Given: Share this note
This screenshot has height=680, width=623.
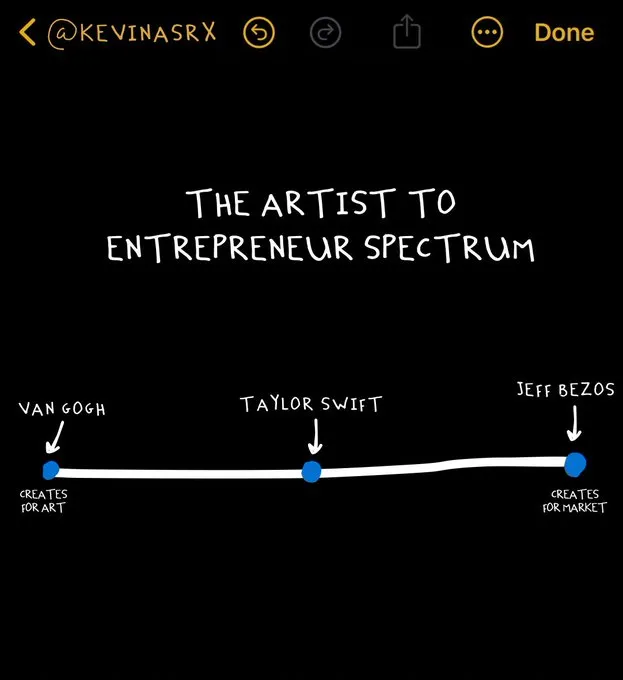Looking at the screenshot, I should tap(407, 33).
